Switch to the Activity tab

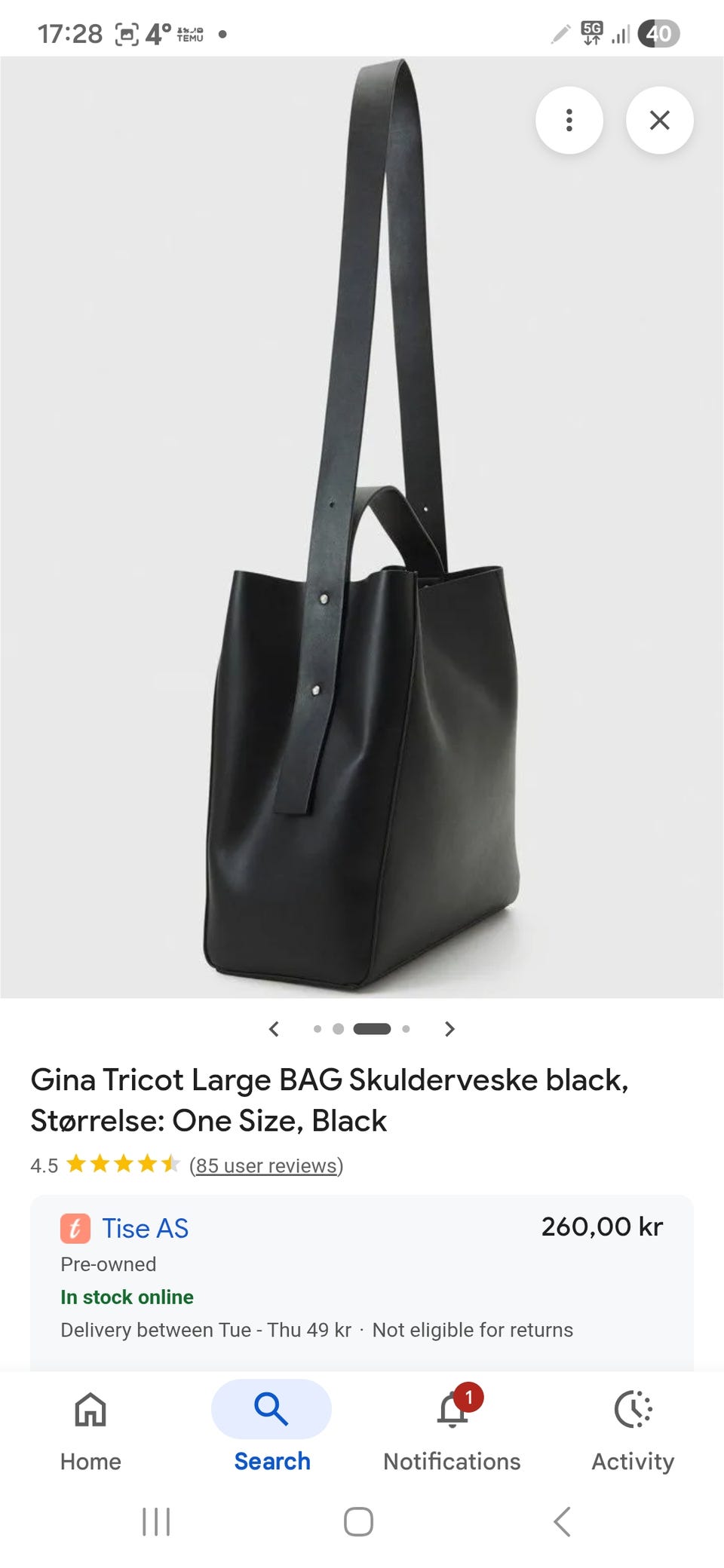point(633,1430)
